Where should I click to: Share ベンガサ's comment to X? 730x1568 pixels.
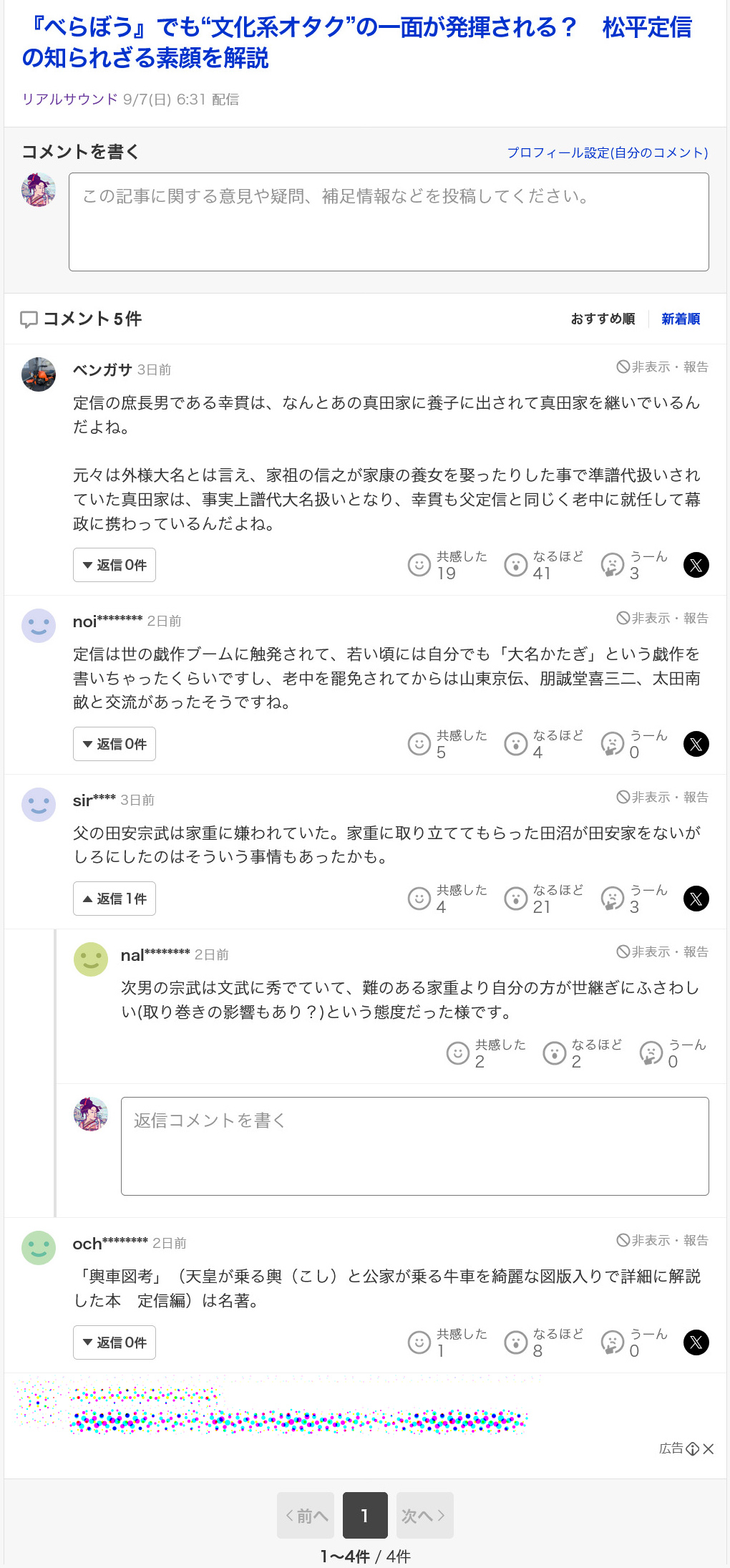(x=696, y=566)
